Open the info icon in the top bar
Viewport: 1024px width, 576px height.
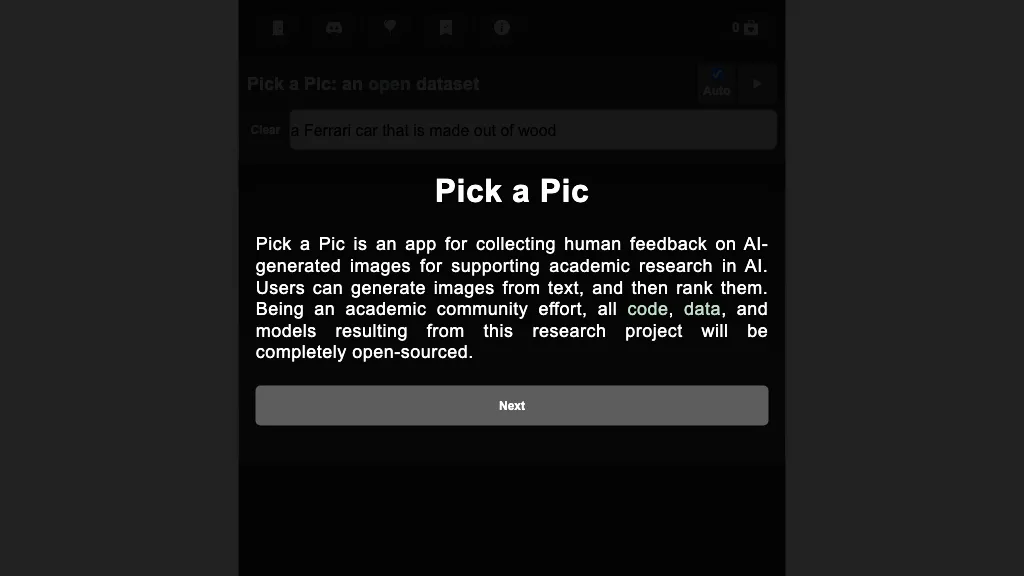pos(502,28)
